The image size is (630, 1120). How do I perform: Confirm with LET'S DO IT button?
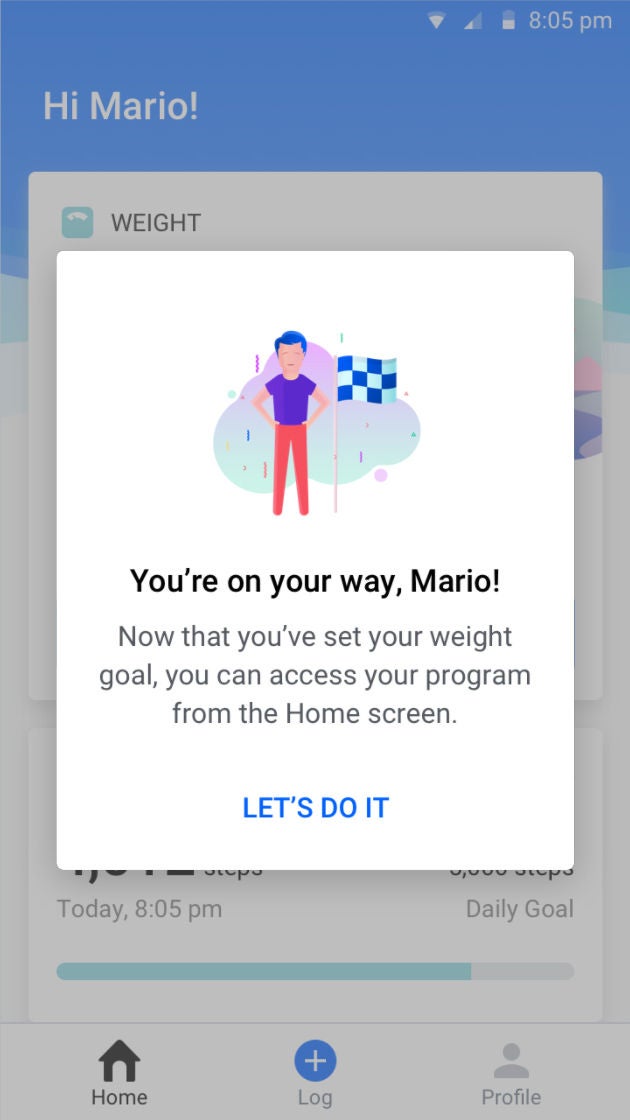coord(315,808)
